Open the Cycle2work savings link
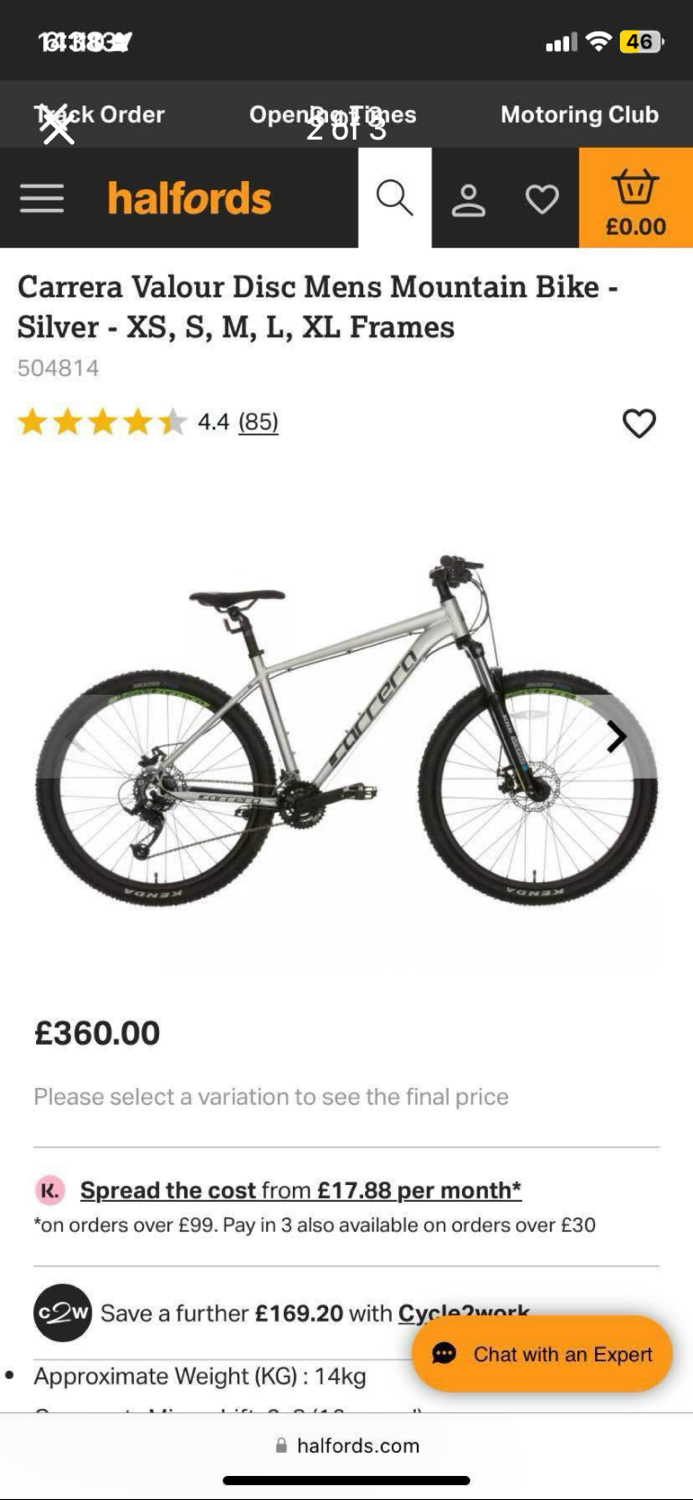The image size is (693, 1500). pyautogui.click(x=463, y=1312)
